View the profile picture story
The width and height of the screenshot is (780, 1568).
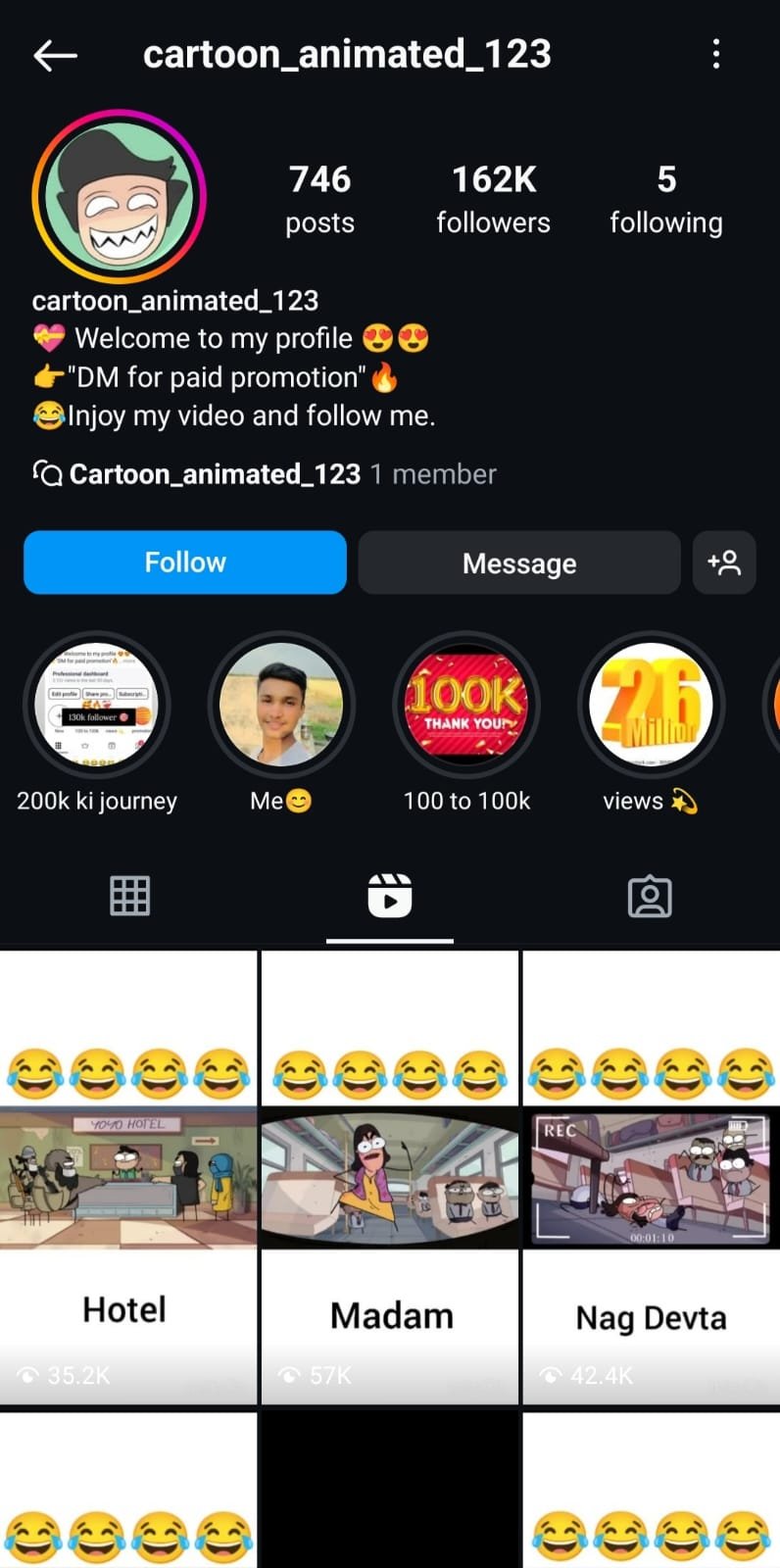click(x=119, y=197)
